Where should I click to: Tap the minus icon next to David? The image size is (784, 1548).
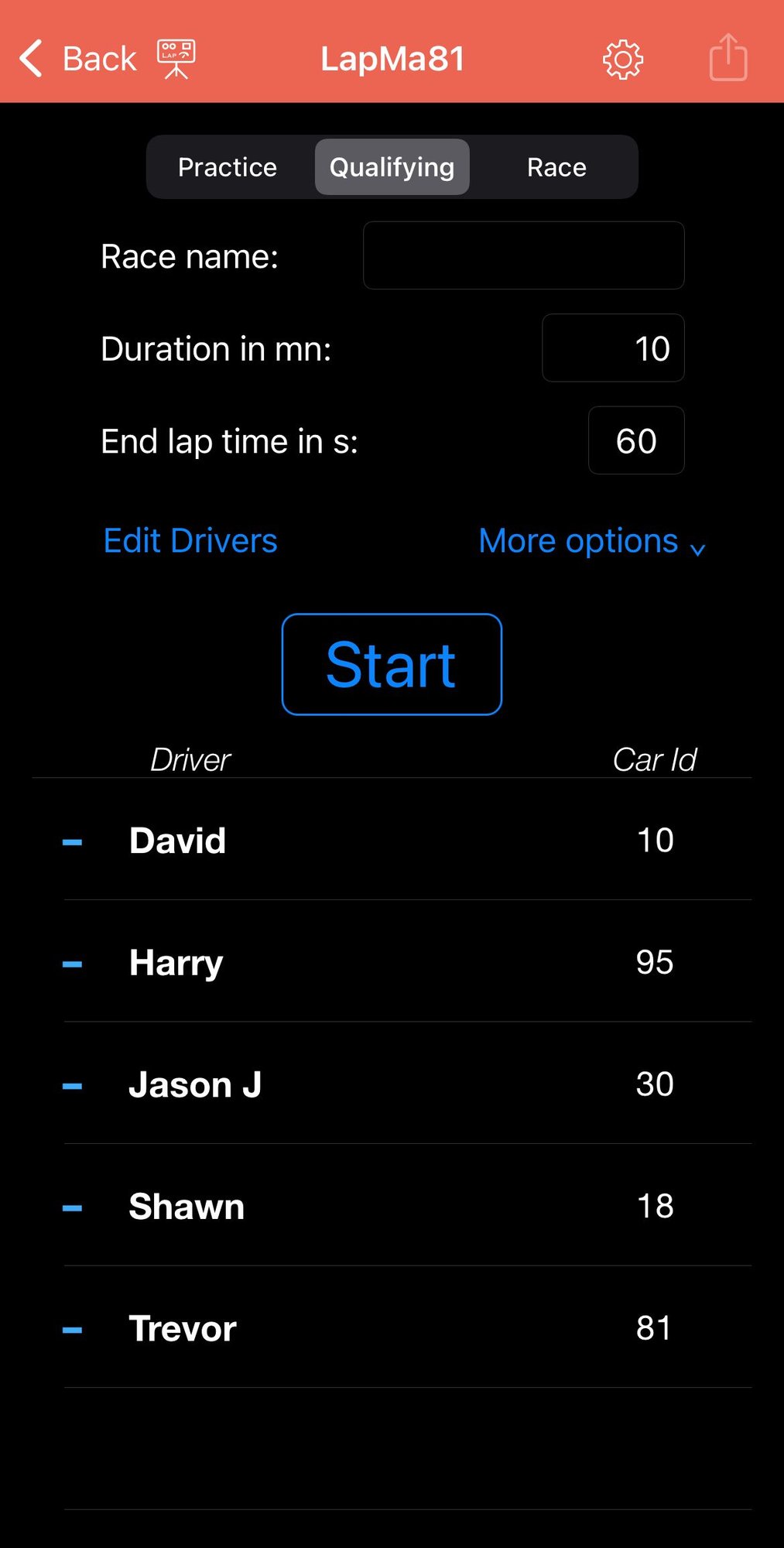pos(72,841)
